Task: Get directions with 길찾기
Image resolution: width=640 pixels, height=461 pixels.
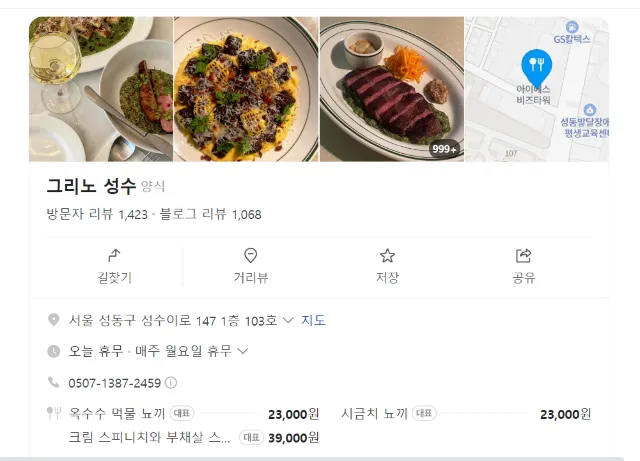Action: tap(114, 266)
